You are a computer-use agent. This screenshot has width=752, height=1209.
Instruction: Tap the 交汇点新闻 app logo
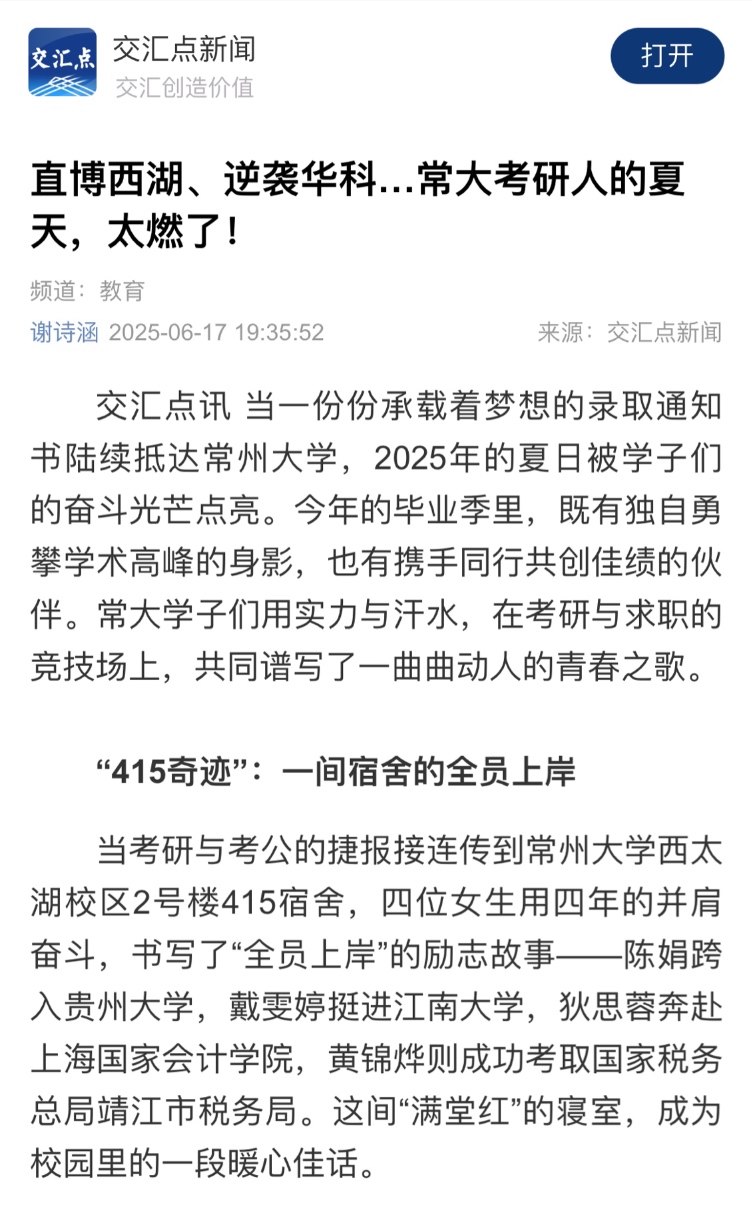(x=62, y=62)
